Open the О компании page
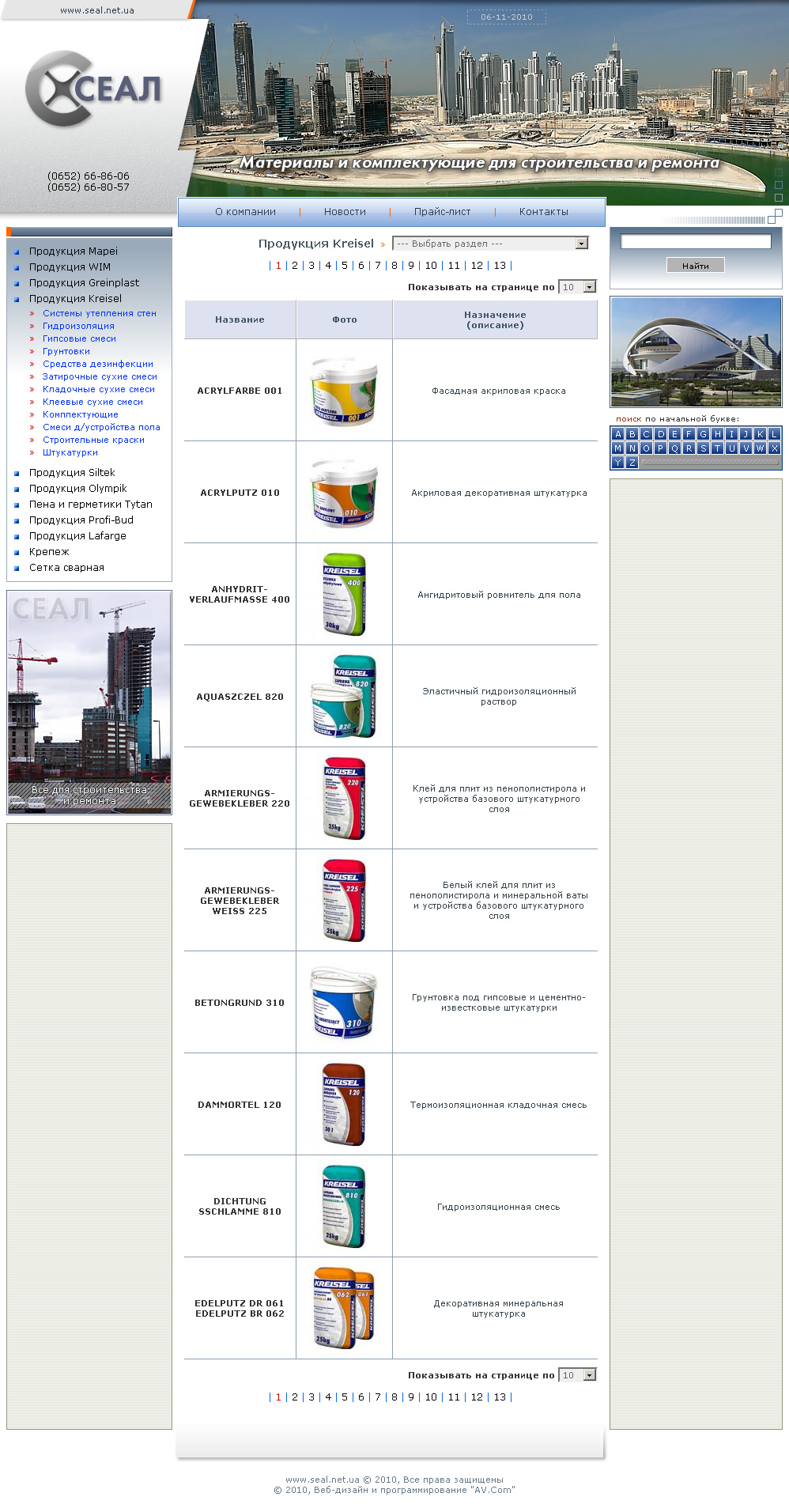Screen dimensions: 789x1512 [x=245, y=212]
